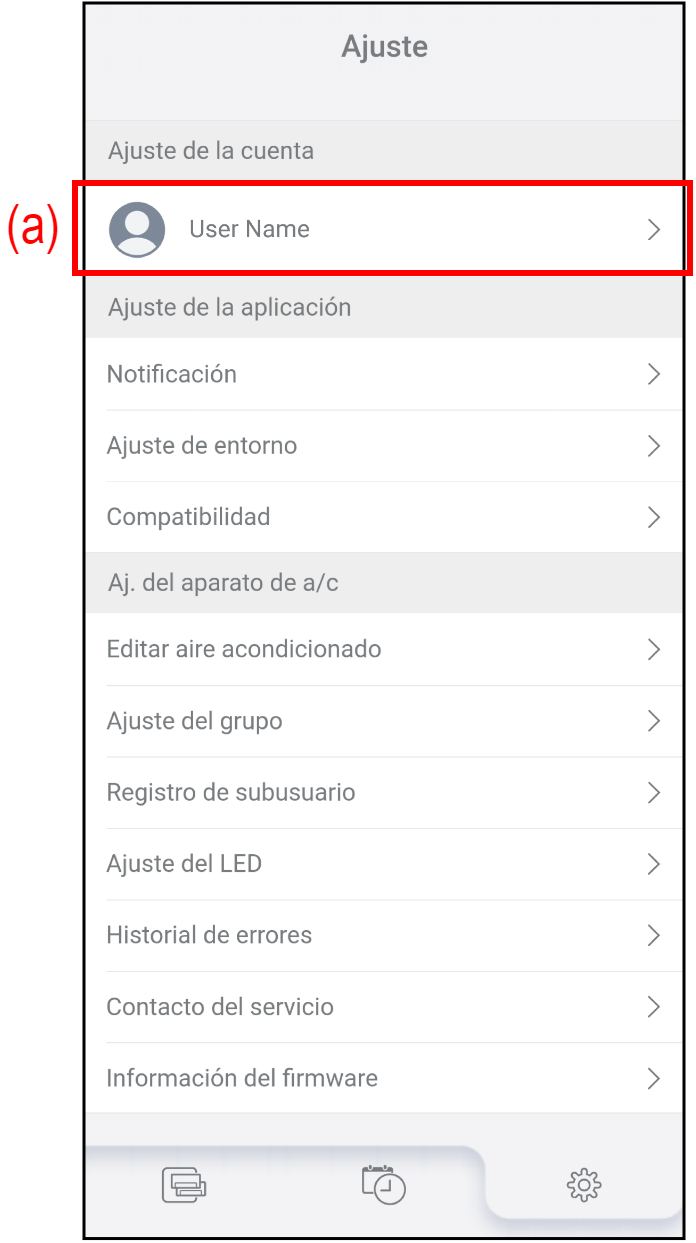Select the settings gear tab
Screen dimensions: 696x1243
pos(584,1186)
